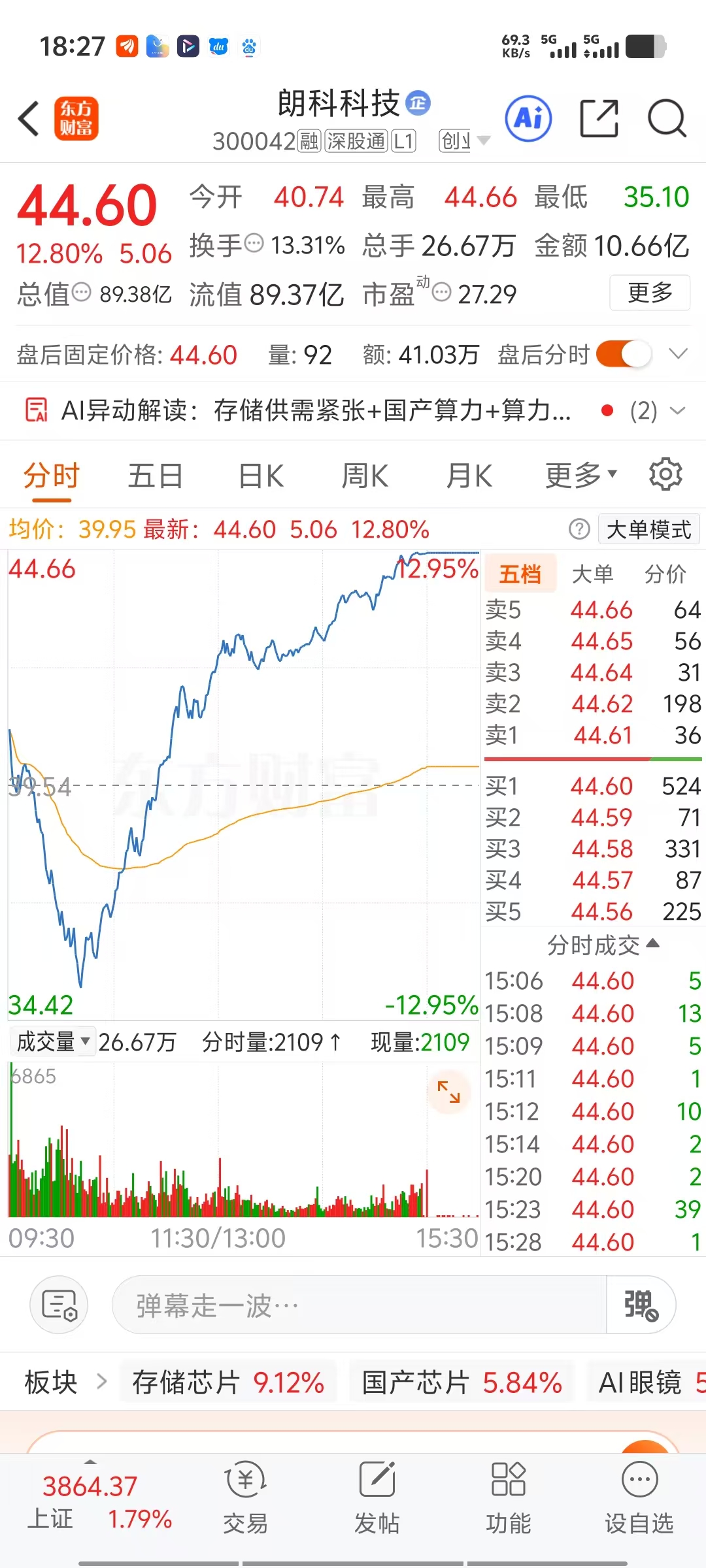Expand the volume chart to fullscreen
The width and height of the screenshot is (706, 1568).
click(x=448, y=1092)
